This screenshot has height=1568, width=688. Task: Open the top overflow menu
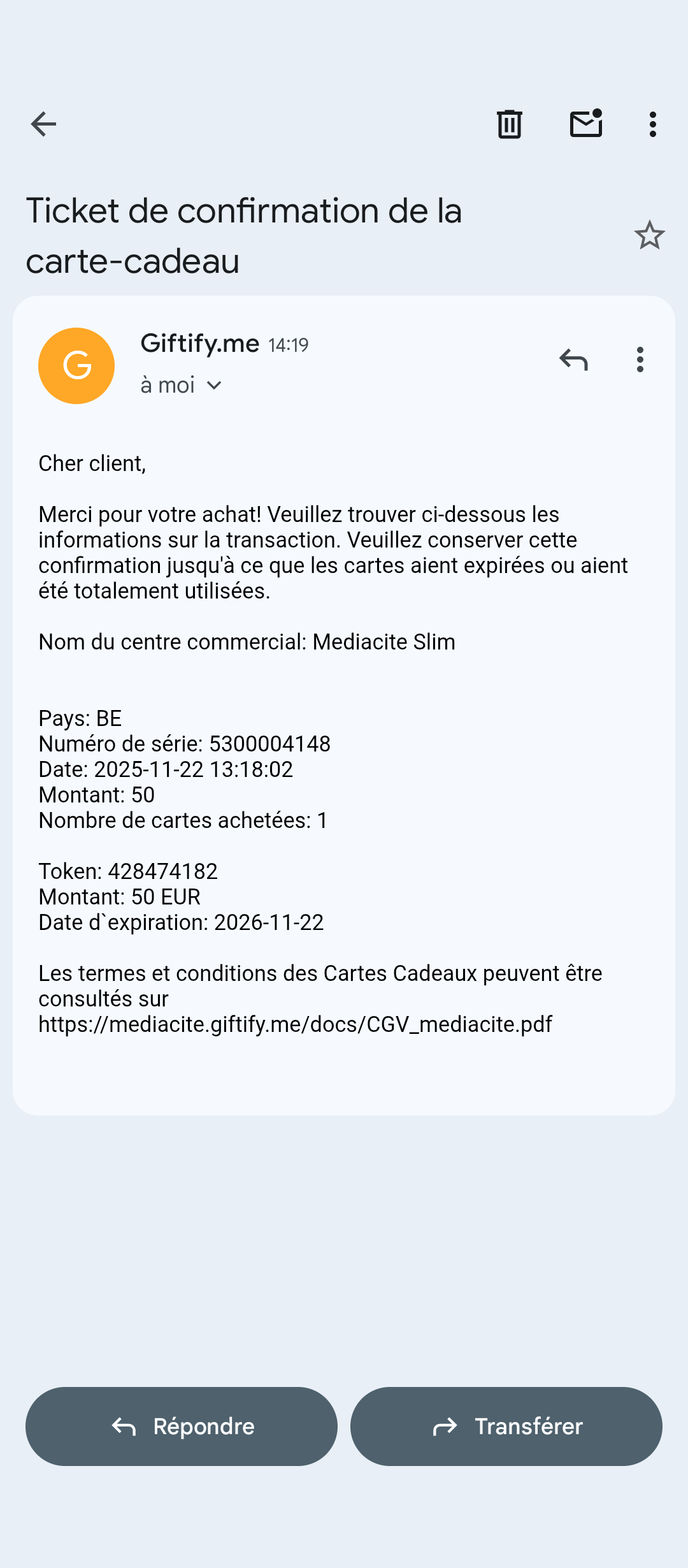coord(652,124)
